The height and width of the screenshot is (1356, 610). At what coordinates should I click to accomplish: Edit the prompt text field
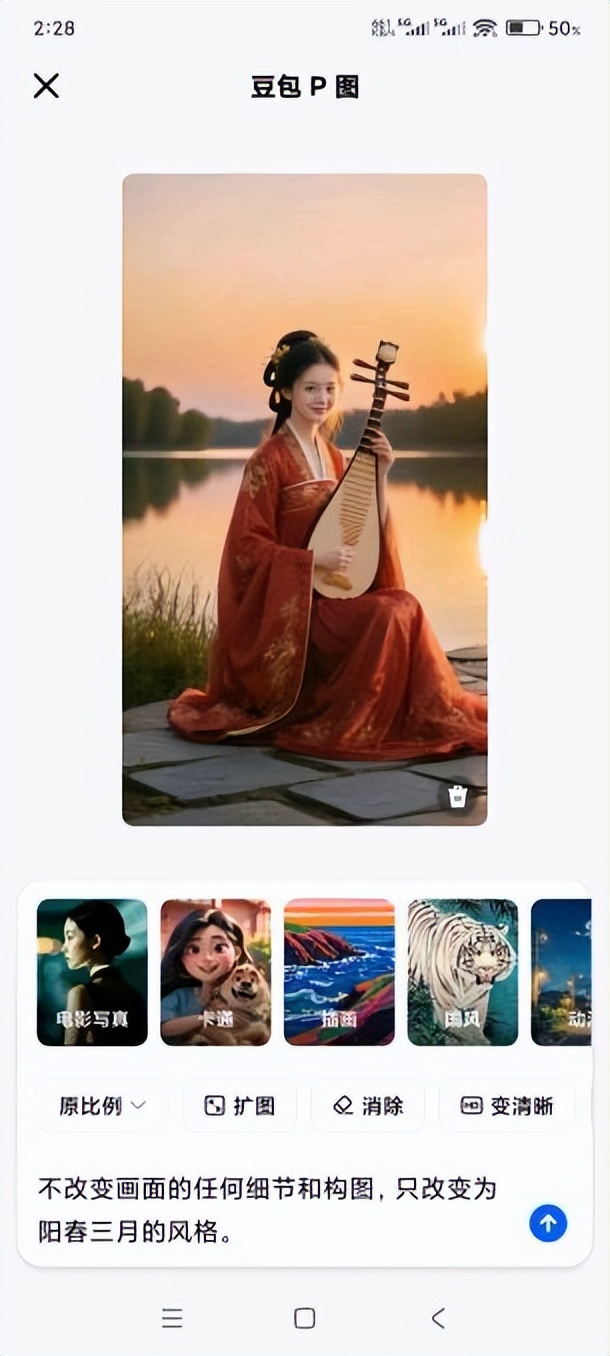[x=270, y=1210]
